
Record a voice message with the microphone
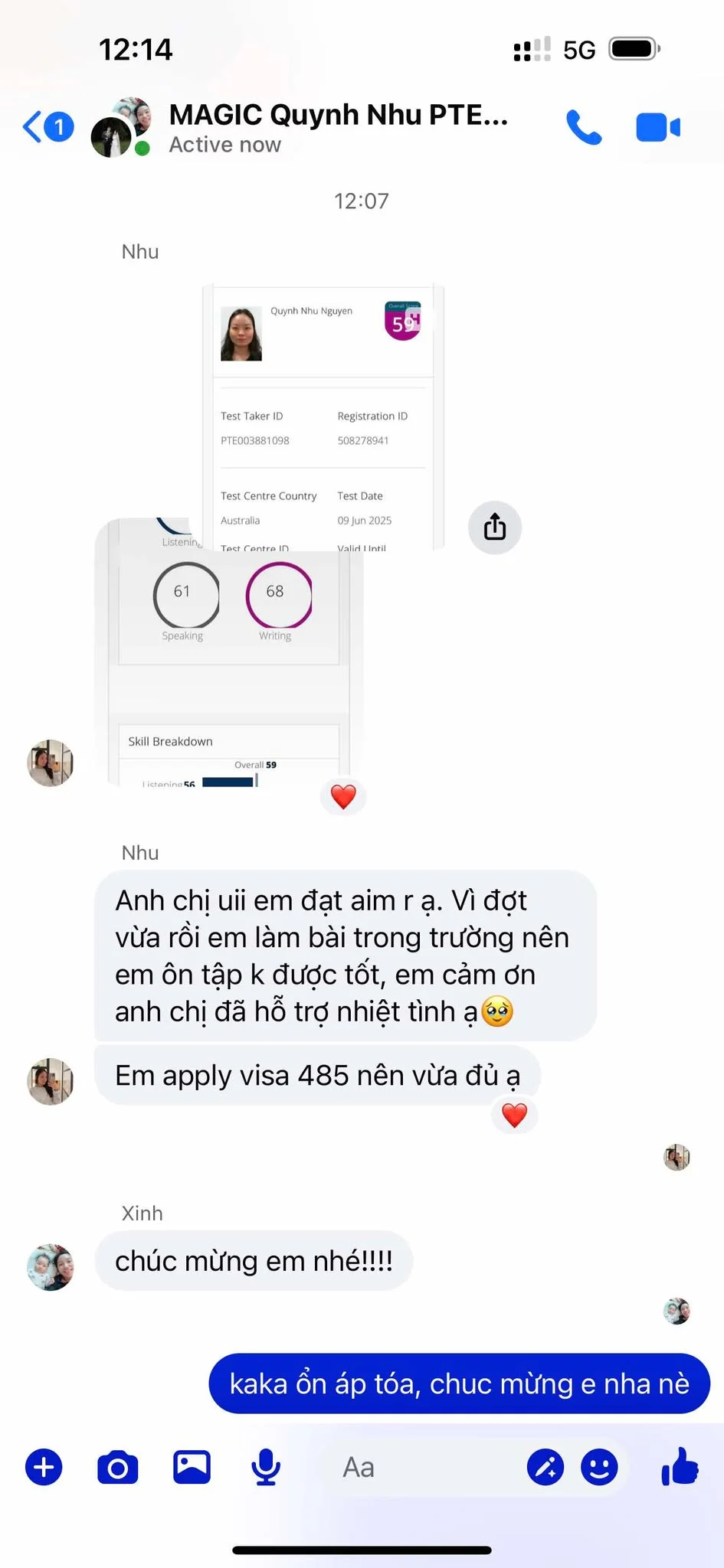point(266,1467)
